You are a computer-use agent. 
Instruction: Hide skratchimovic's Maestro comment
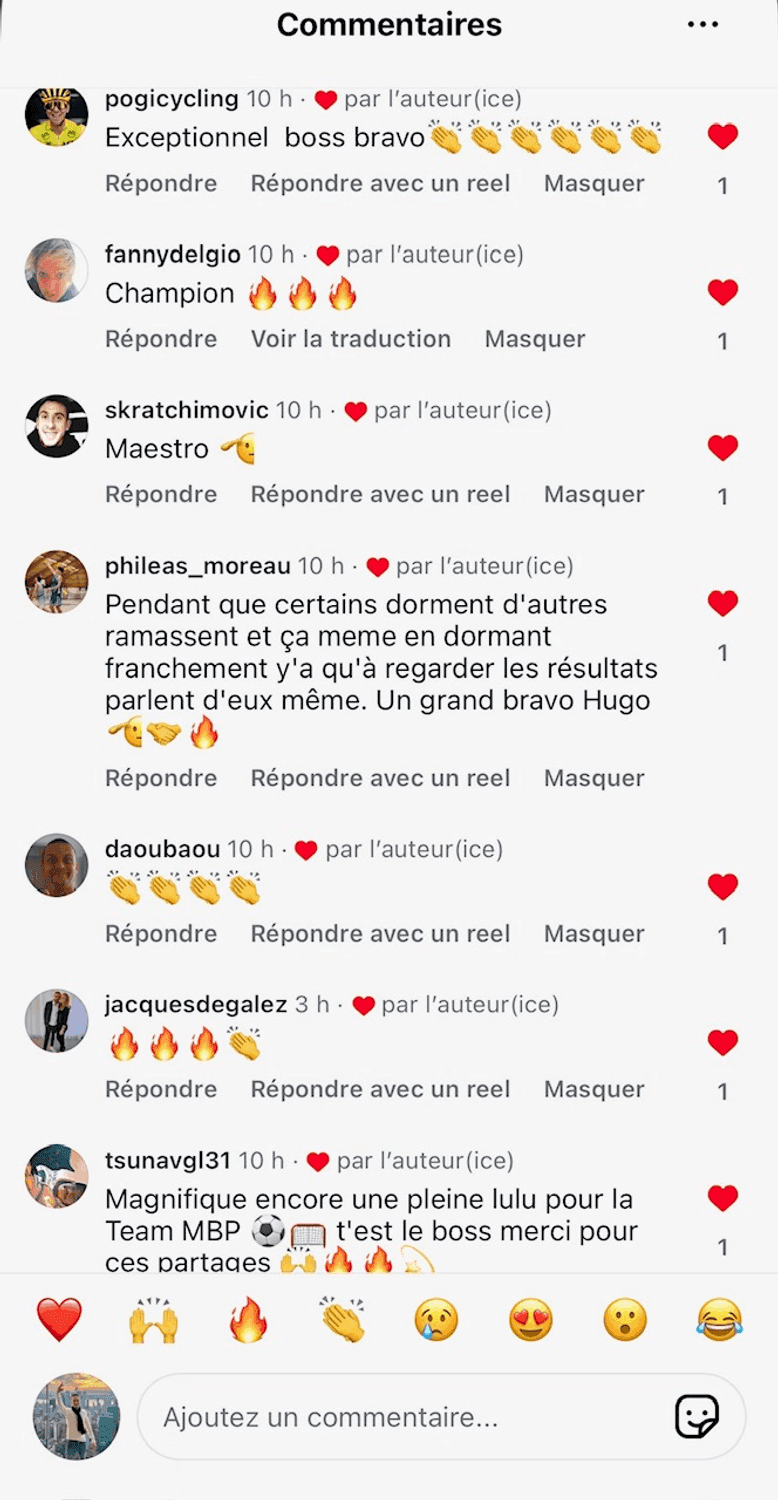tap(594, 494)
